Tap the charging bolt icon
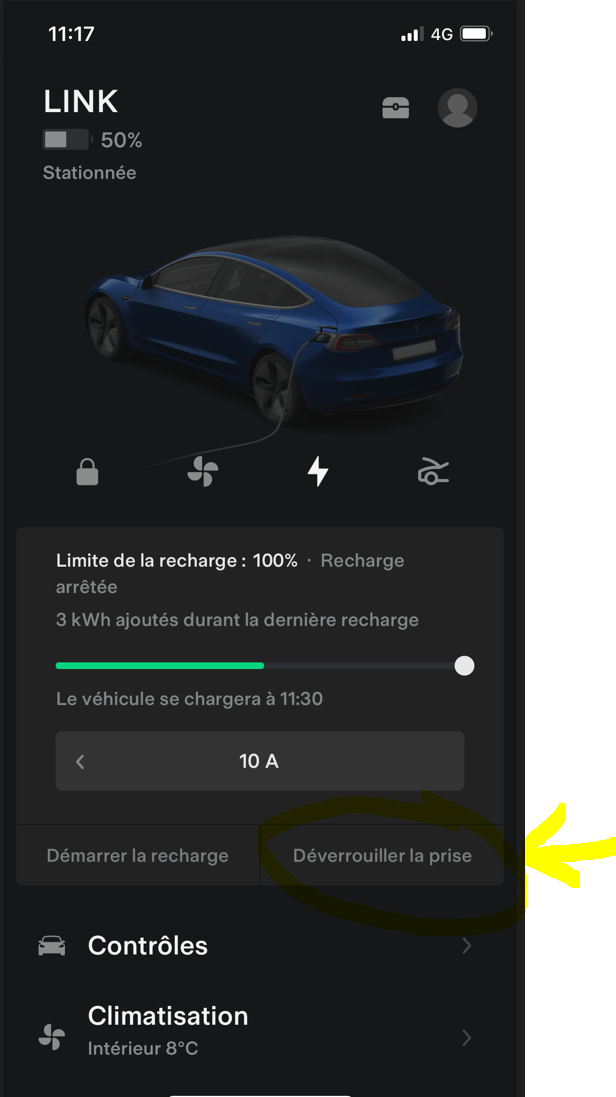The width and height of the screenshot is (616, 1097). pyautogui.click(x=318, y=472)
